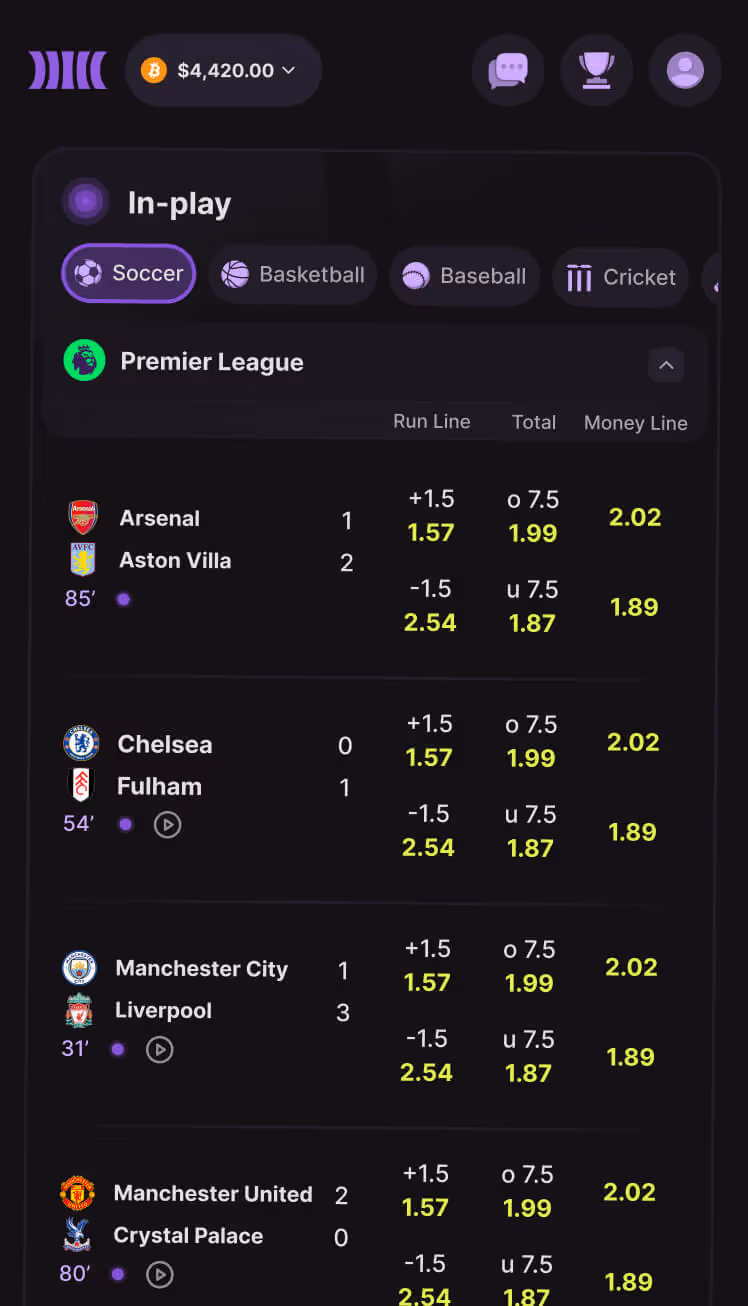Bet on Arsenal moneyline at 2.02
Viewport: 748px width, 1306px height.
634,517
